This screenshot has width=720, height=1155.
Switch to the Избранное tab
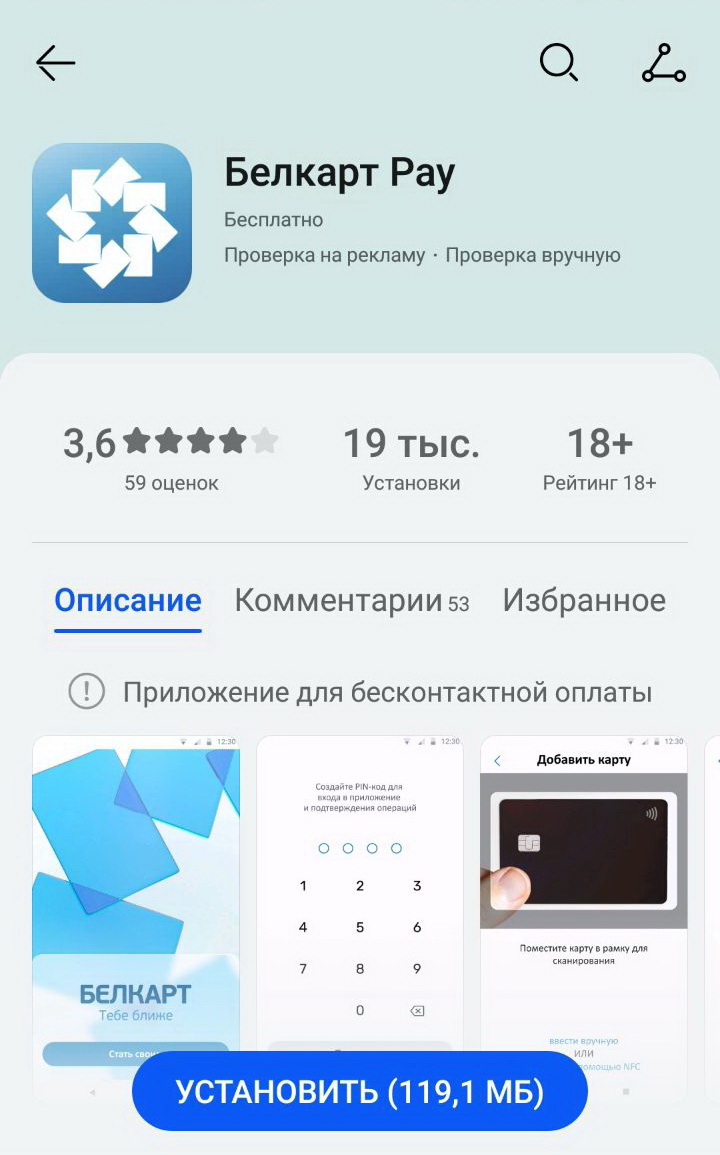pos(584,601)
